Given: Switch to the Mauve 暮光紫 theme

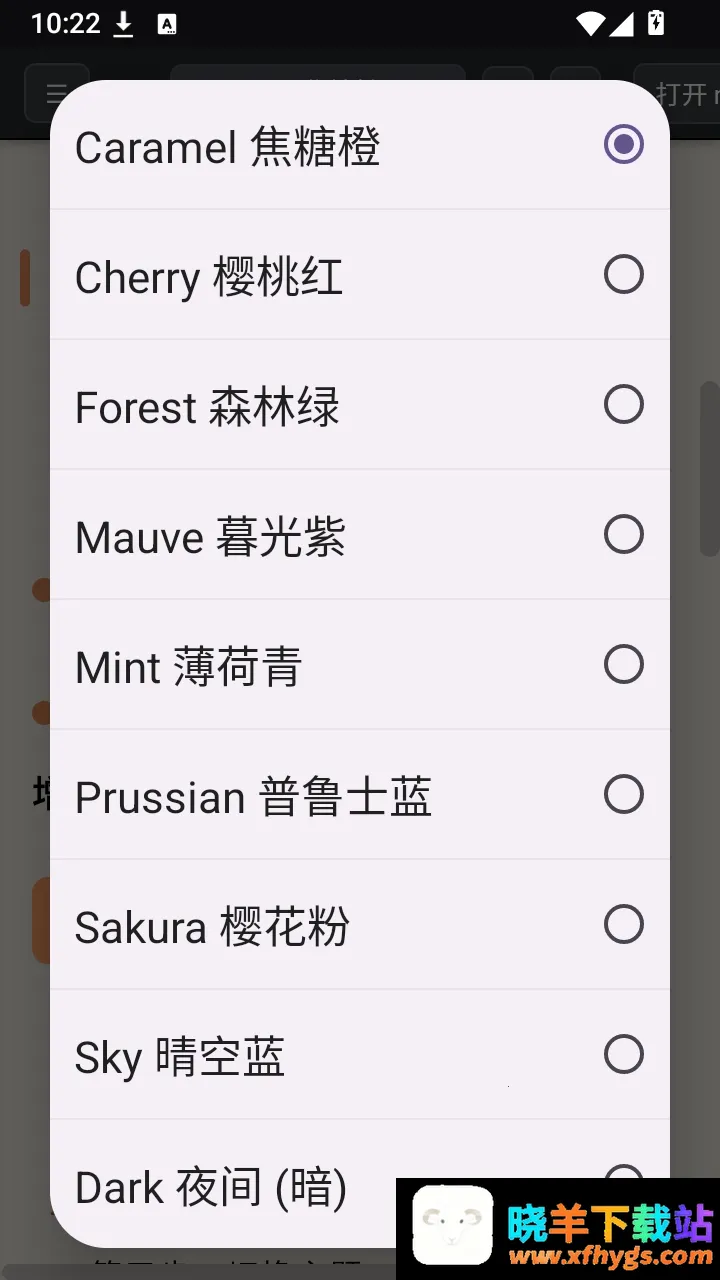Looking at the screenshot, I should pos(360,535).
